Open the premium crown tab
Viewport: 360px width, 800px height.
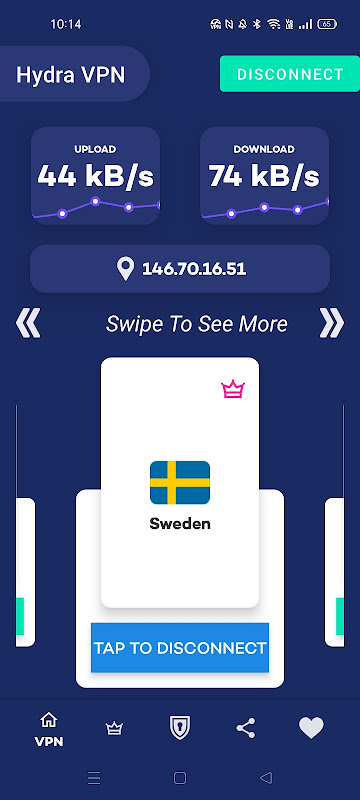[x=114, y=729]
